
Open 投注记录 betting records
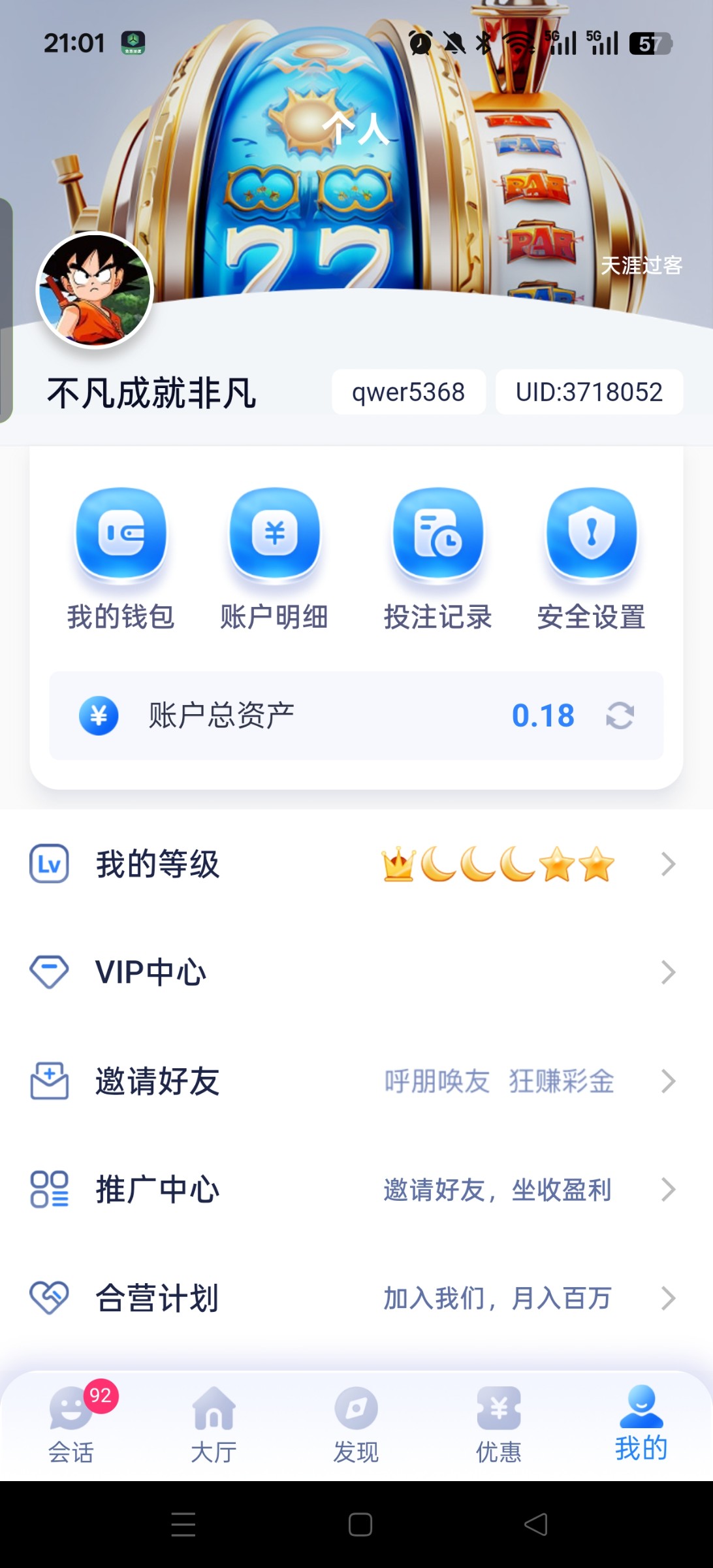tap(437, 559)
